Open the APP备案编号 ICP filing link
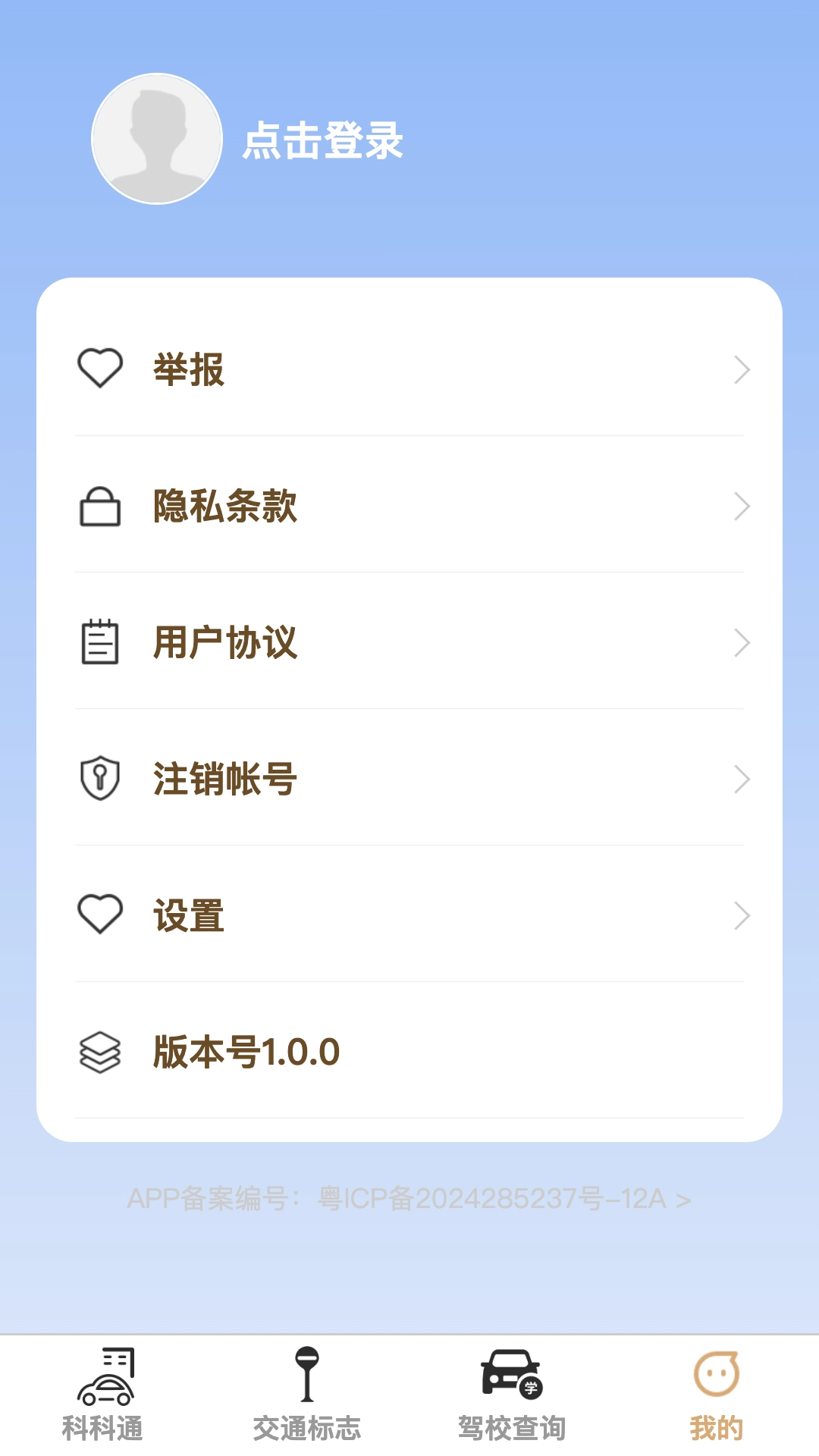The width and height of the screenshot is (819, 1456). pyautogui.click(x=409, y=1199)
